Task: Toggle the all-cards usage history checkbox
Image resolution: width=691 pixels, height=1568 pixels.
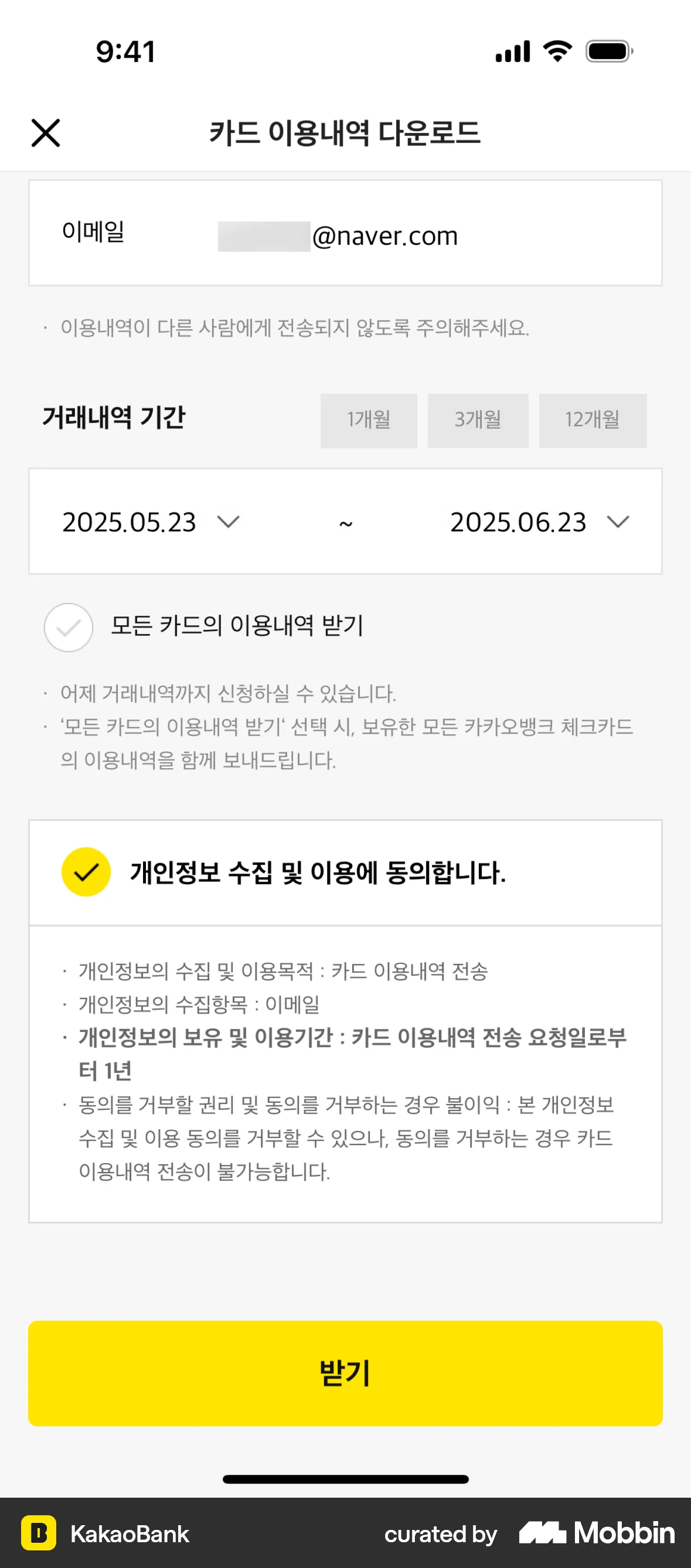Action: click(x=68, y=627)
